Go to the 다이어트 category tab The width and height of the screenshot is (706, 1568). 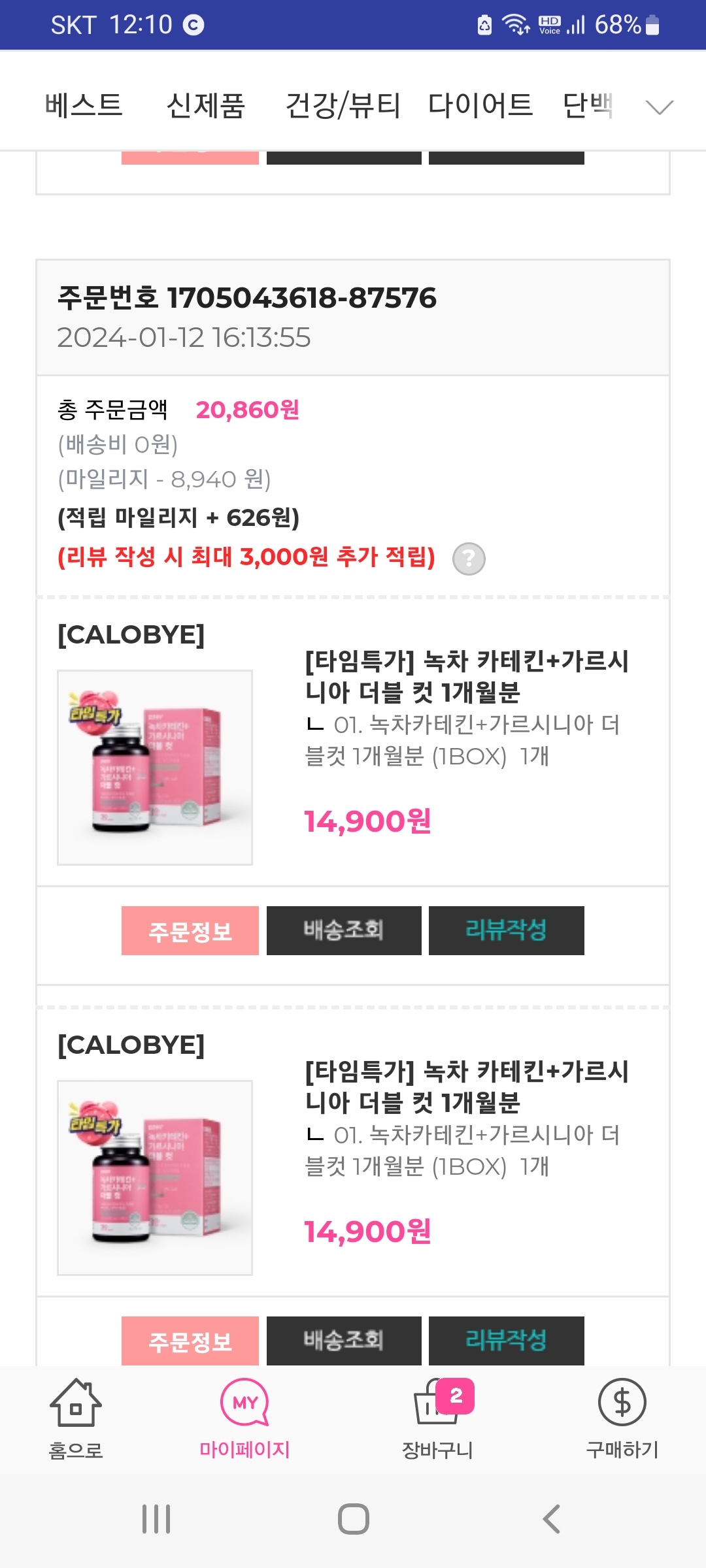pos(480,105)
